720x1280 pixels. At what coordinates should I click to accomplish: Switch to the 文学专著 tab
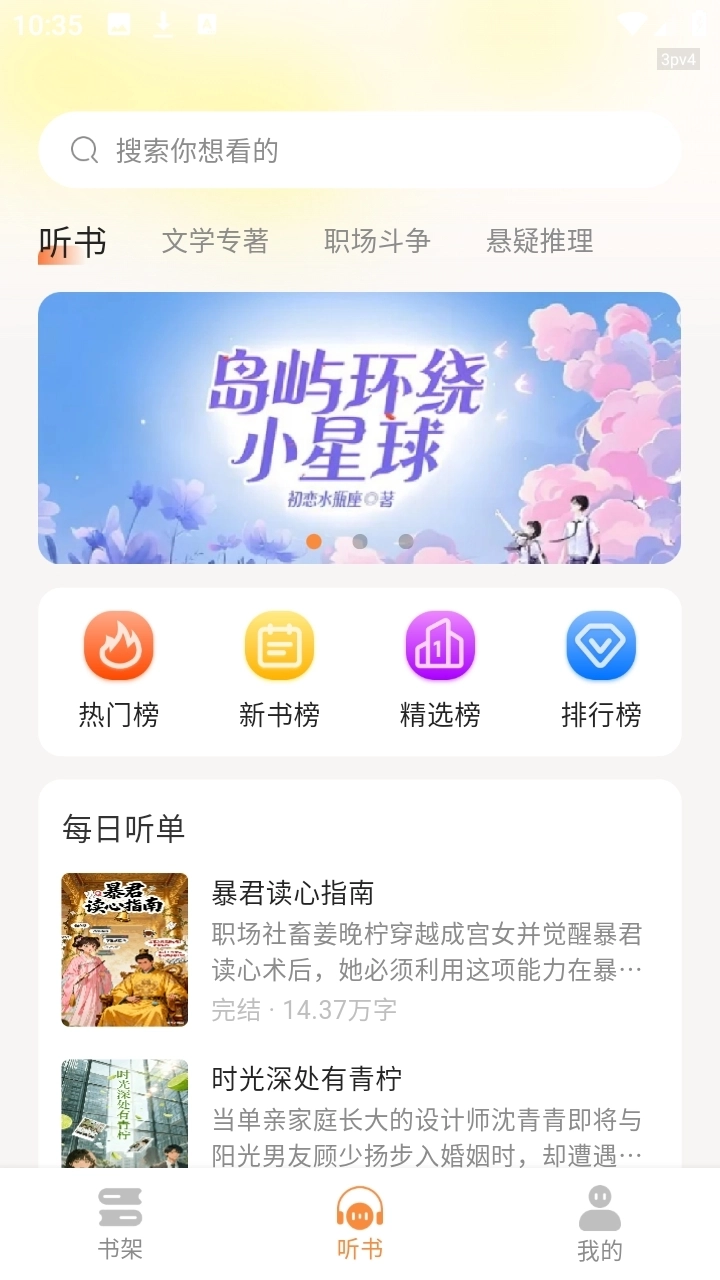coord(216,241)
